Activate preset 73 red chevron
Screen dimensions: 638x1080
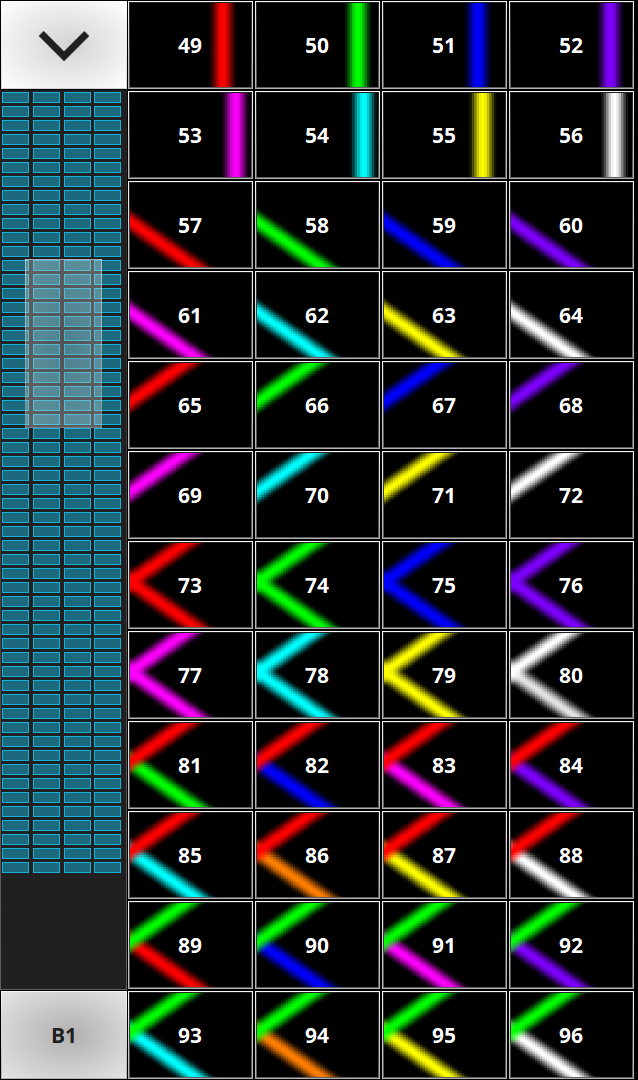click(x=190, y=585)
